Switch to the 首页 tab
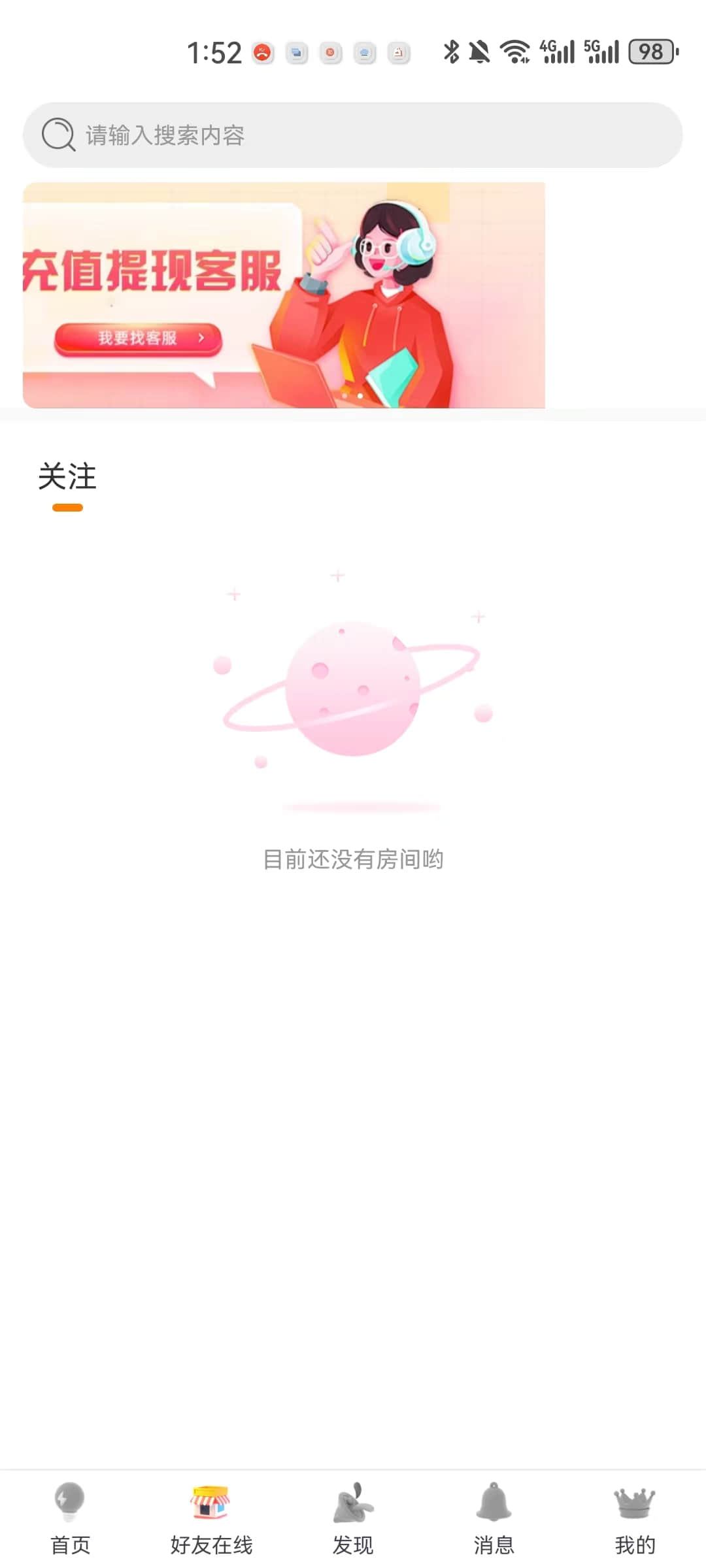706x1568 pixels. click(71, 1518)
